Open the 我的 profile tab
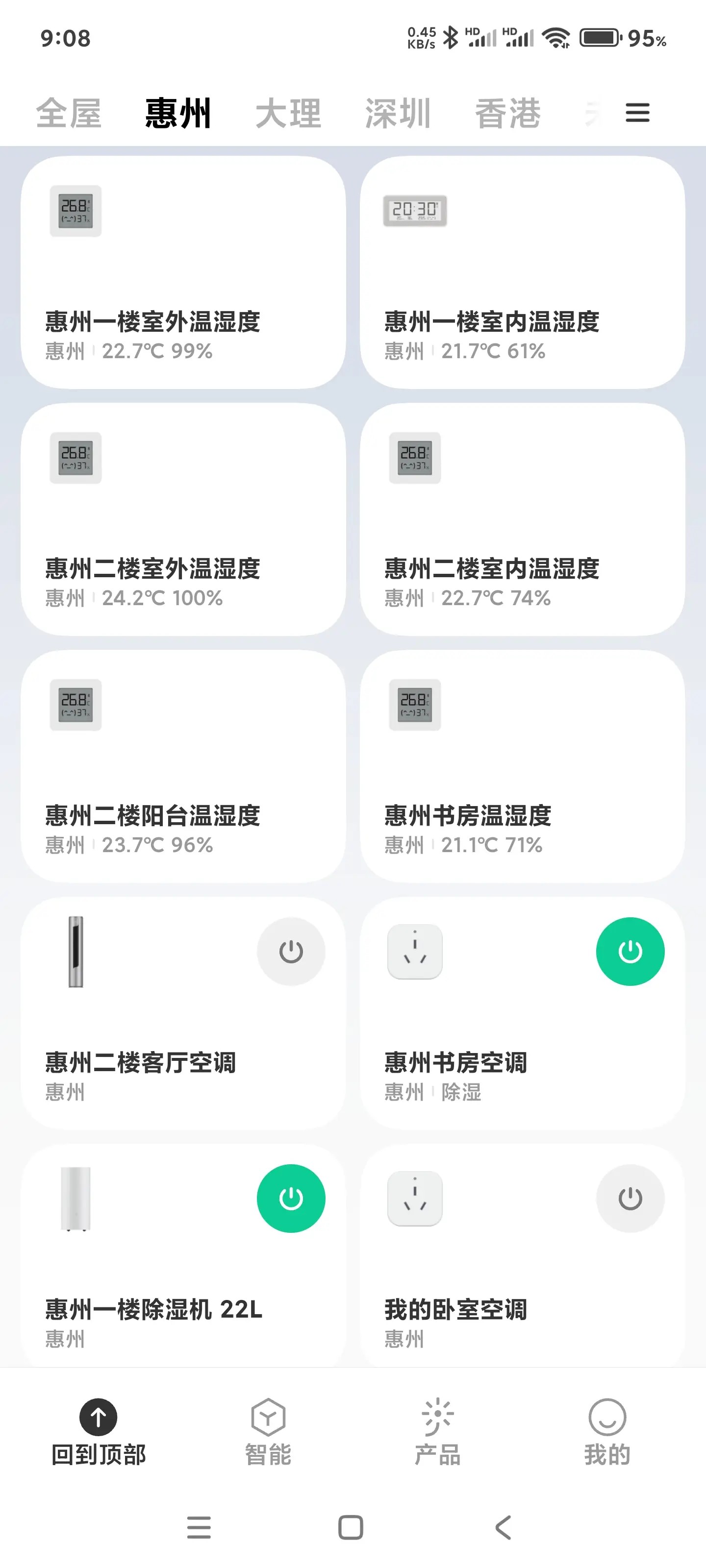 (x=606, y=1432)
